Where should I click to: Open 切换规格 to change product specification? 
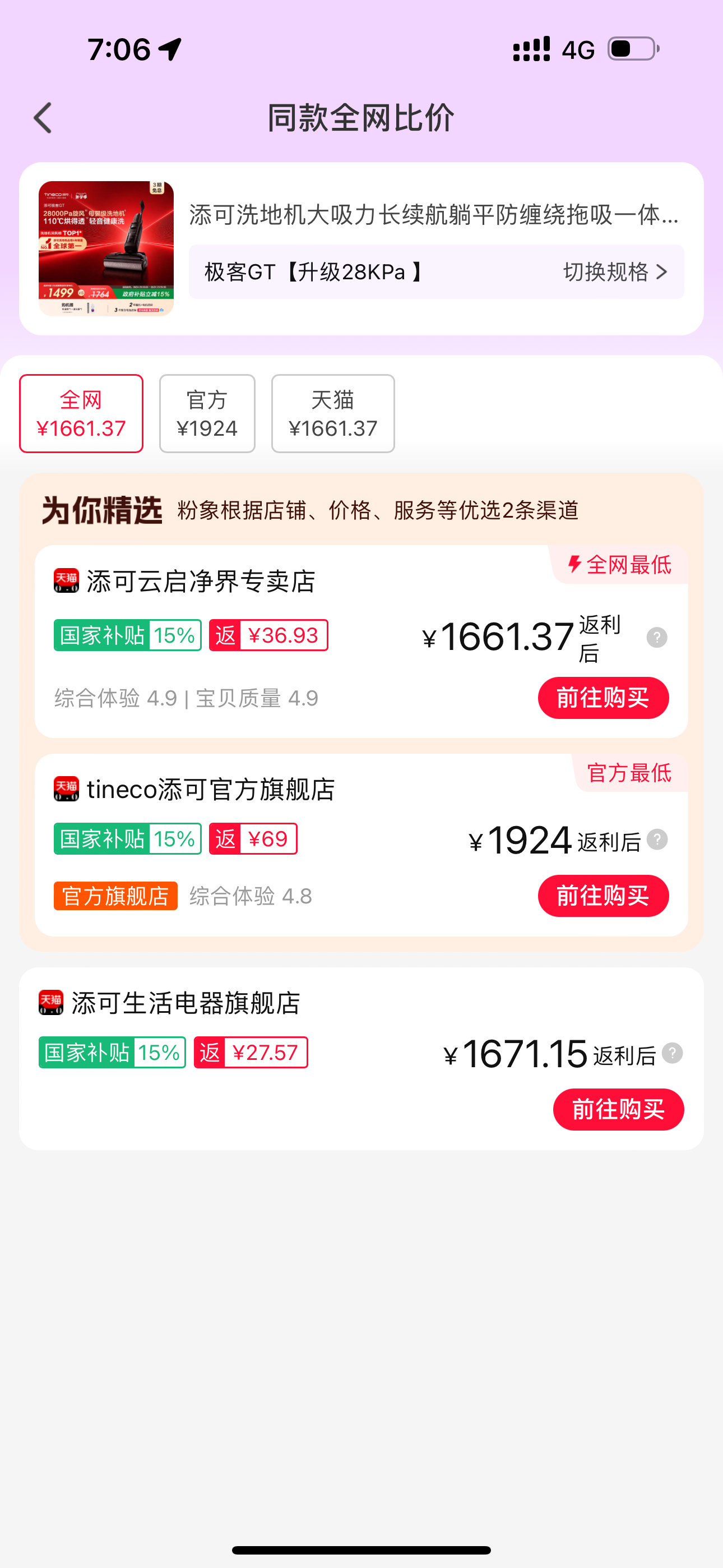[x=615, y=272]
